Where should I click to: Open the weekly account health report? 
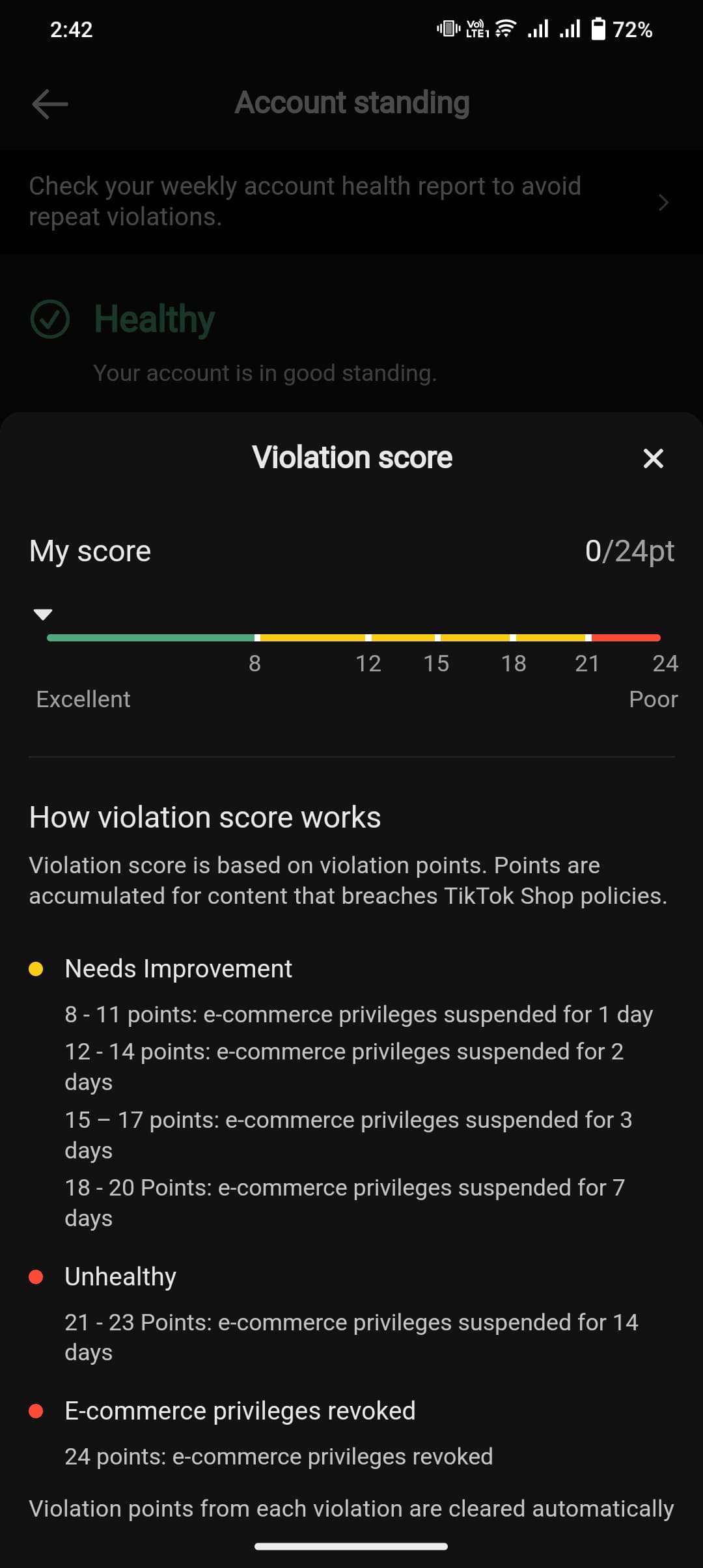click(x=351, y=202)
